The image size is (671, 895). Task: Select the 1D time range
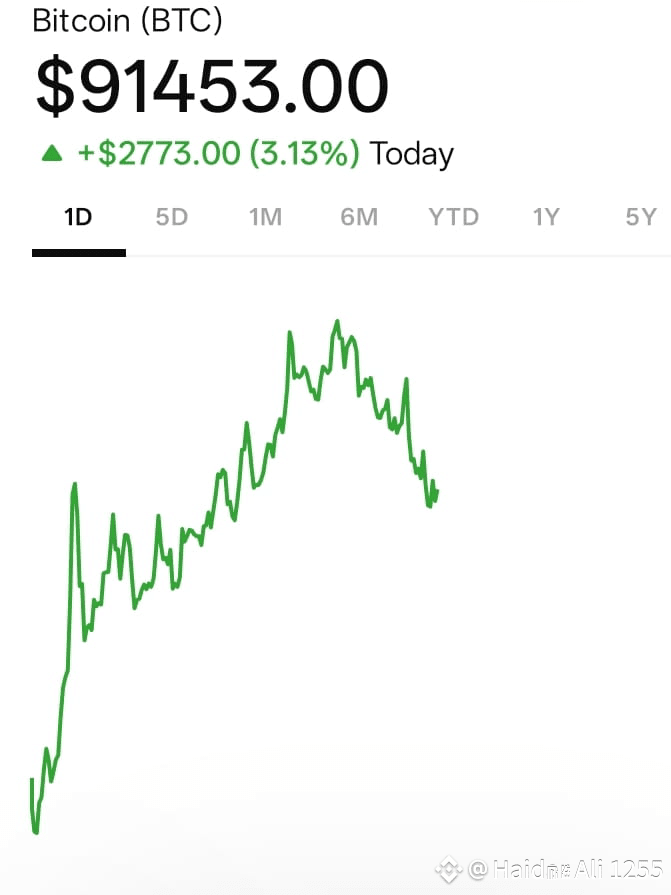[x=78, y=217]
